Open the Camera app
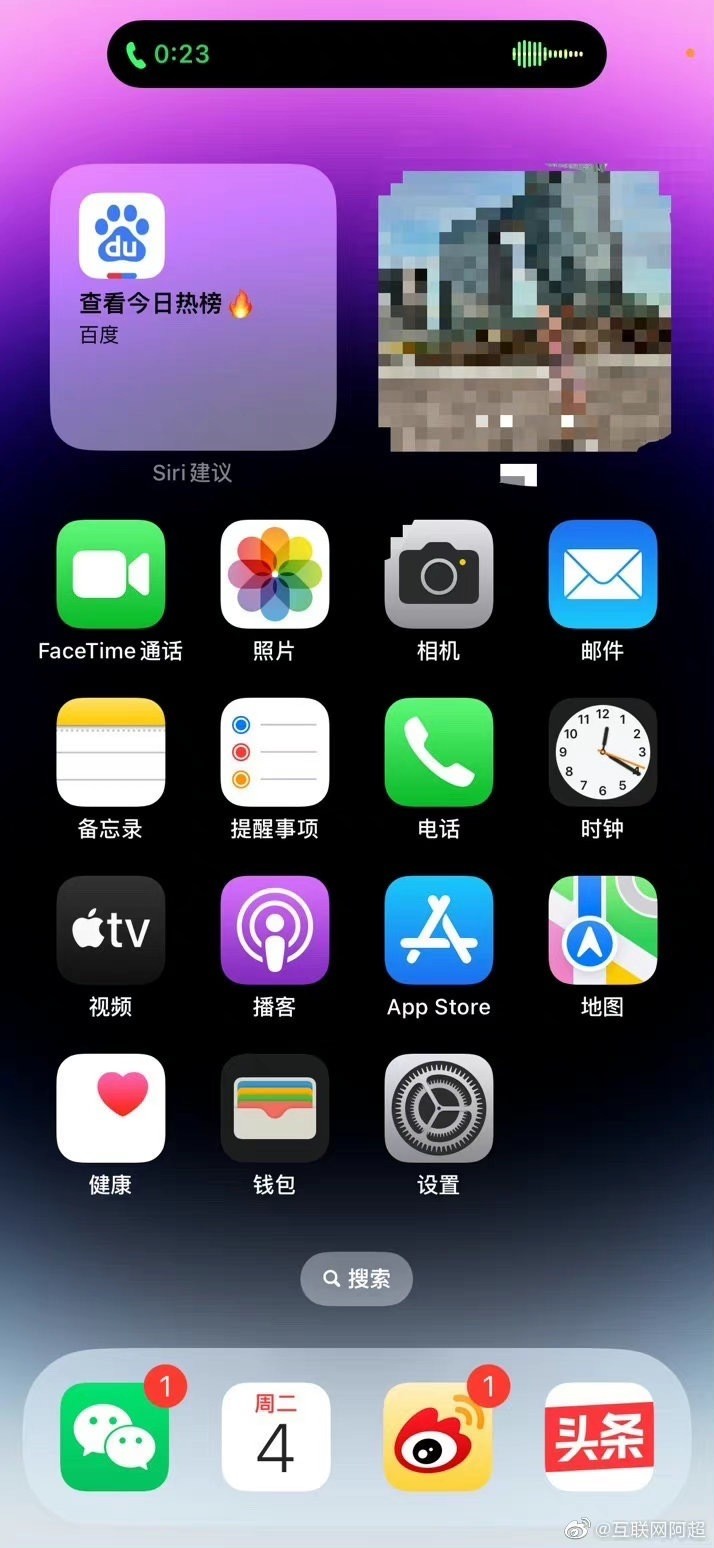Screen dimensions: 714x1548 pyautogui.click(x=439, y=574)
